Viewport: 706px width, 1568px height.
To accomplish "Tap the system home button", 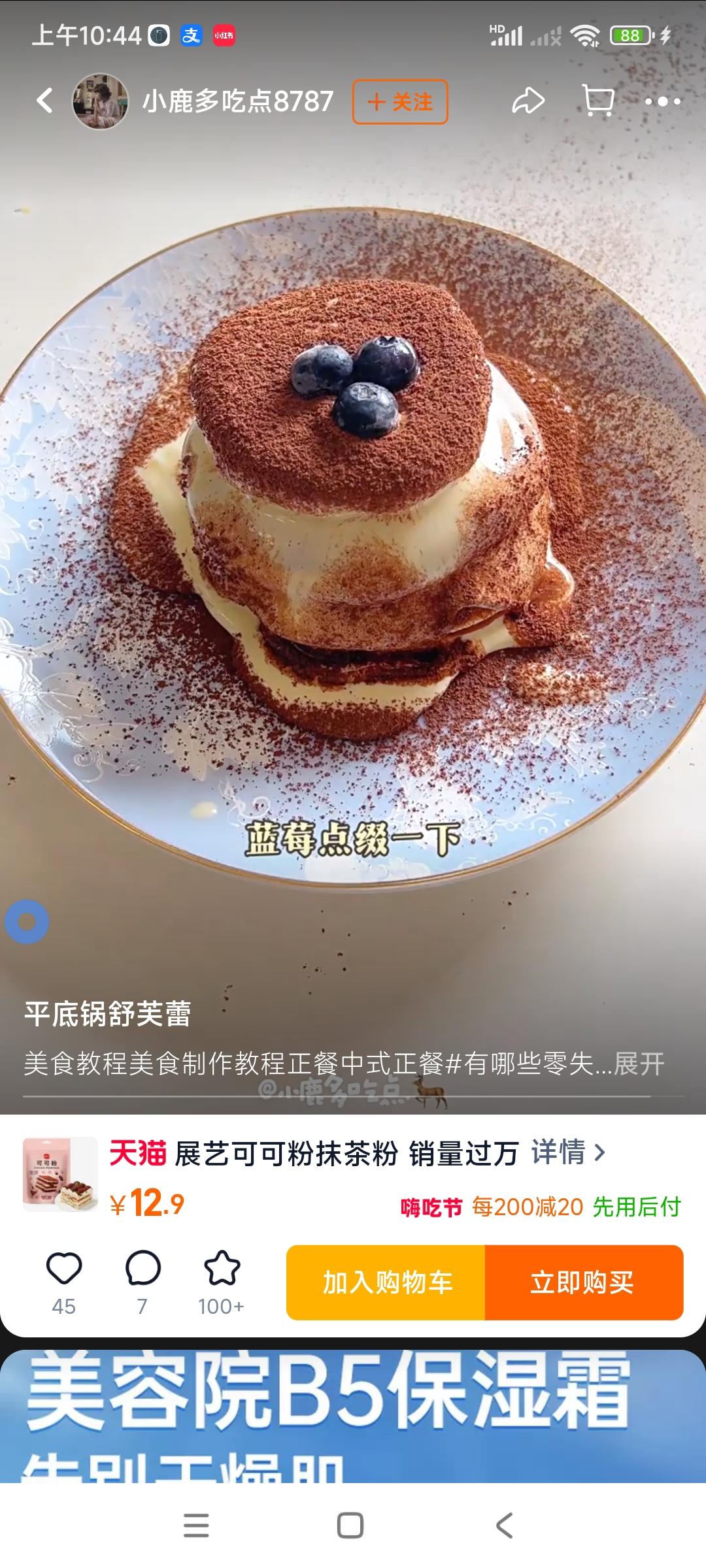I will coord(350,1526).
